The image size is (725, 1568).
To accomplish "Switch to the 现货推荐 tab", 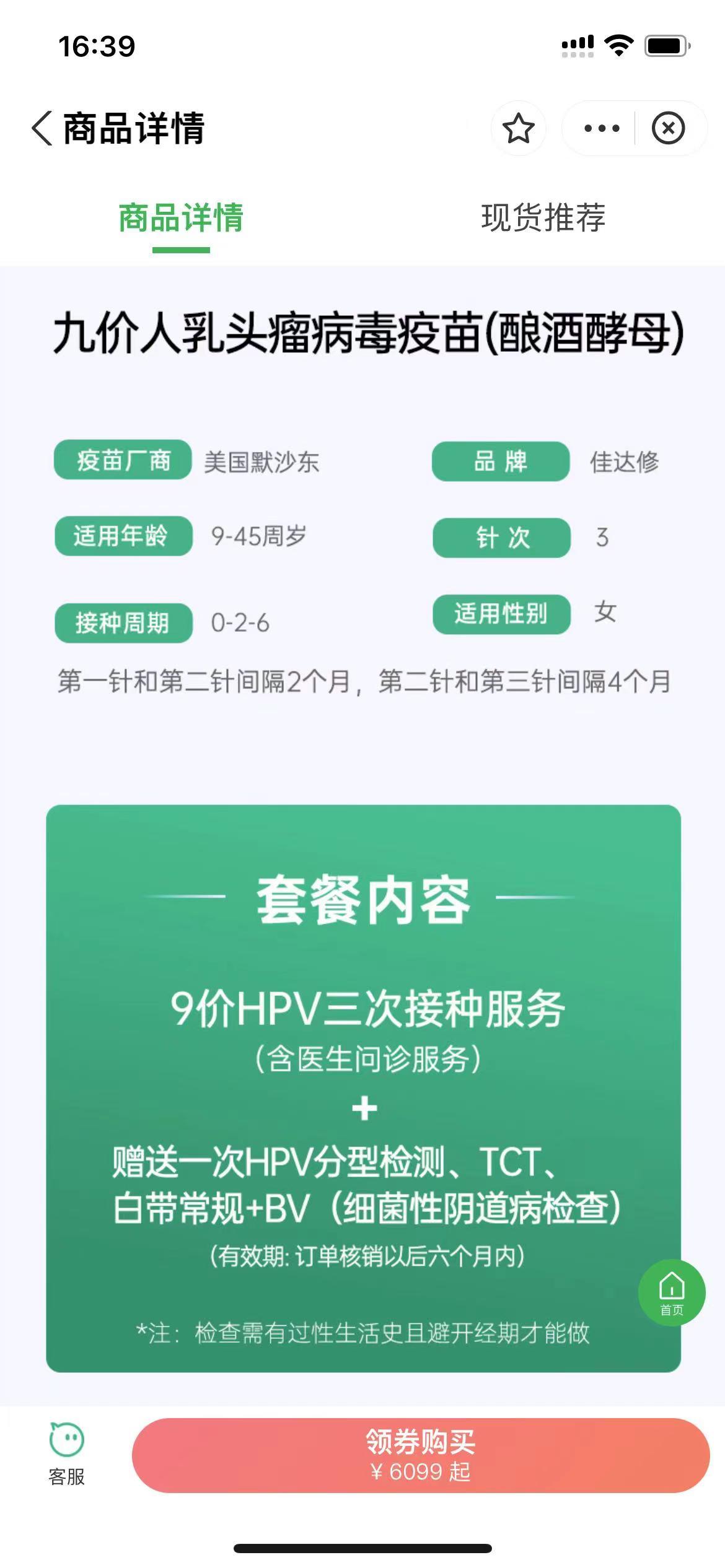I will [x=543, y=218].
